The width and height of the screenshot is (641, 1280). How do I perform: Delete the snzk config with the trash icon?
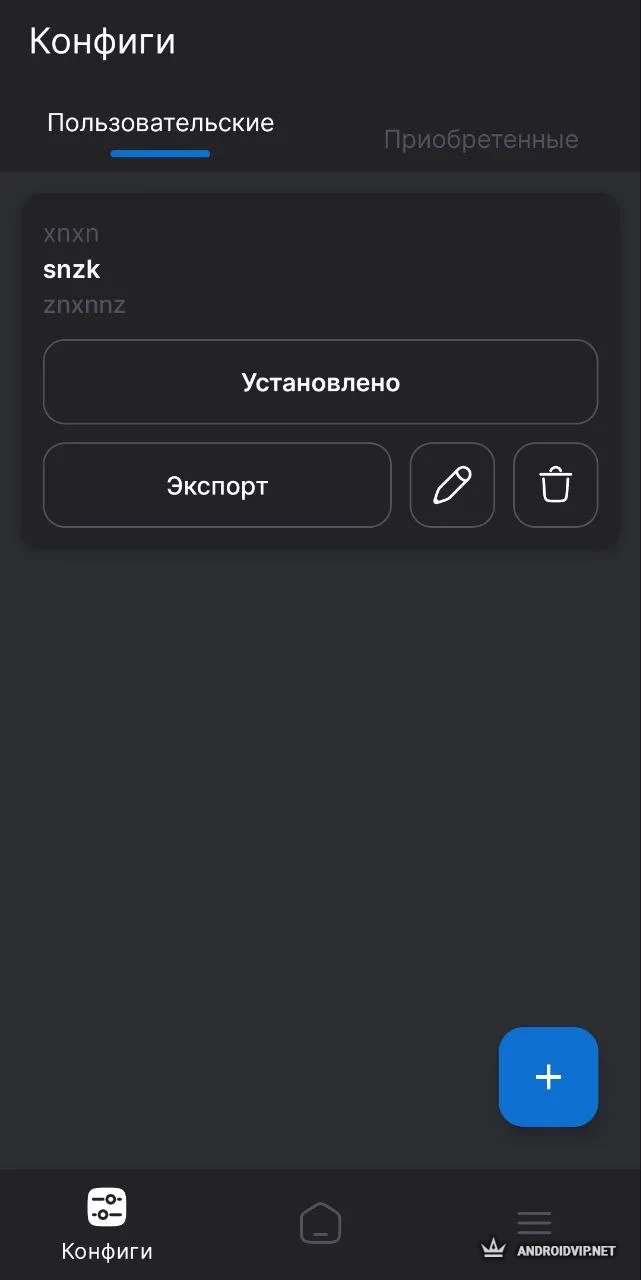coord(555,486)
